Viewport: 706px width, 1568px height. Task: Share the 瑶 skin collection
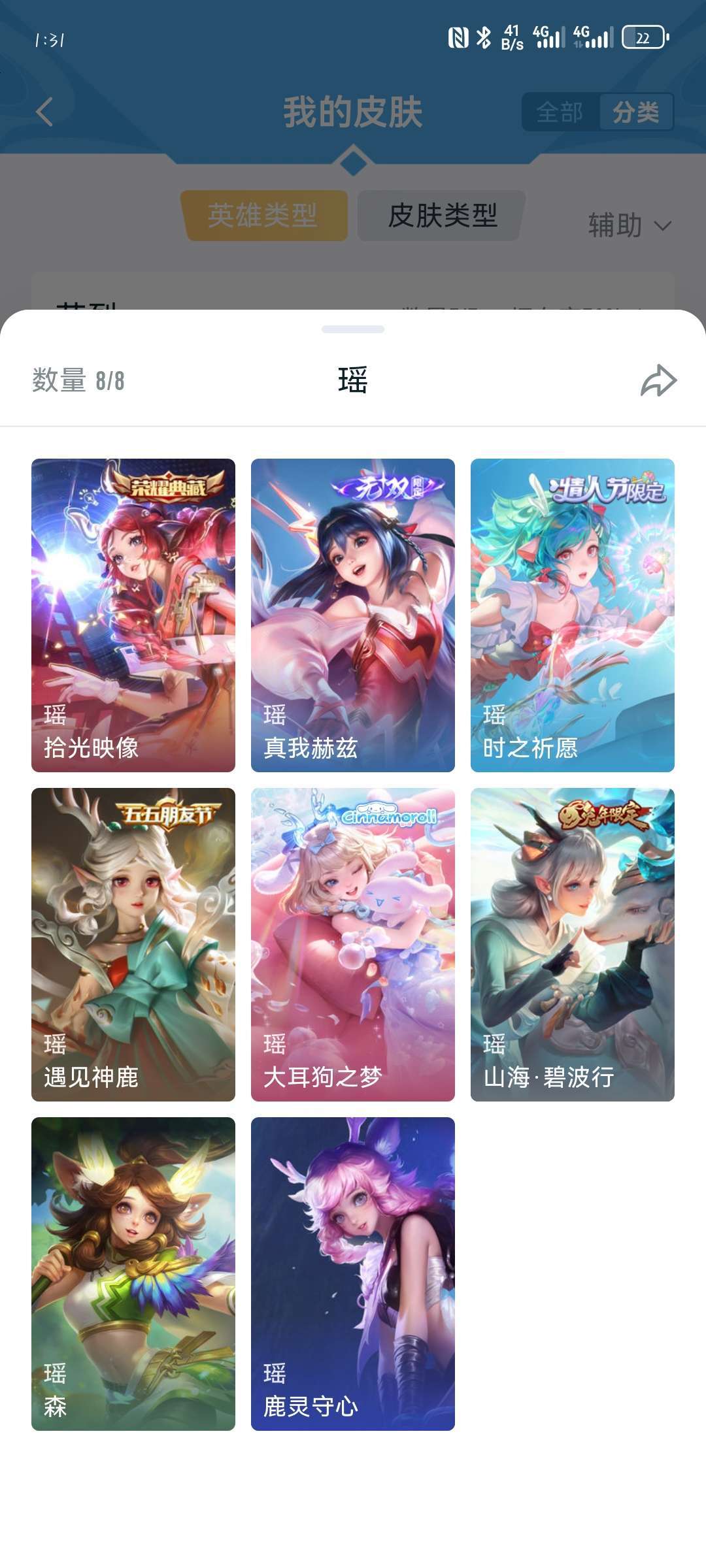[x=658, y=381]
